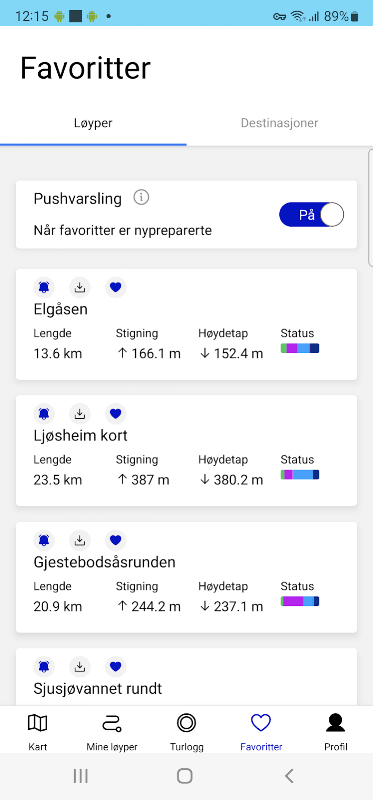373x800 pixels.
Task: Toggle the notification bell for Elgåsen
Action: pos(44,287)
